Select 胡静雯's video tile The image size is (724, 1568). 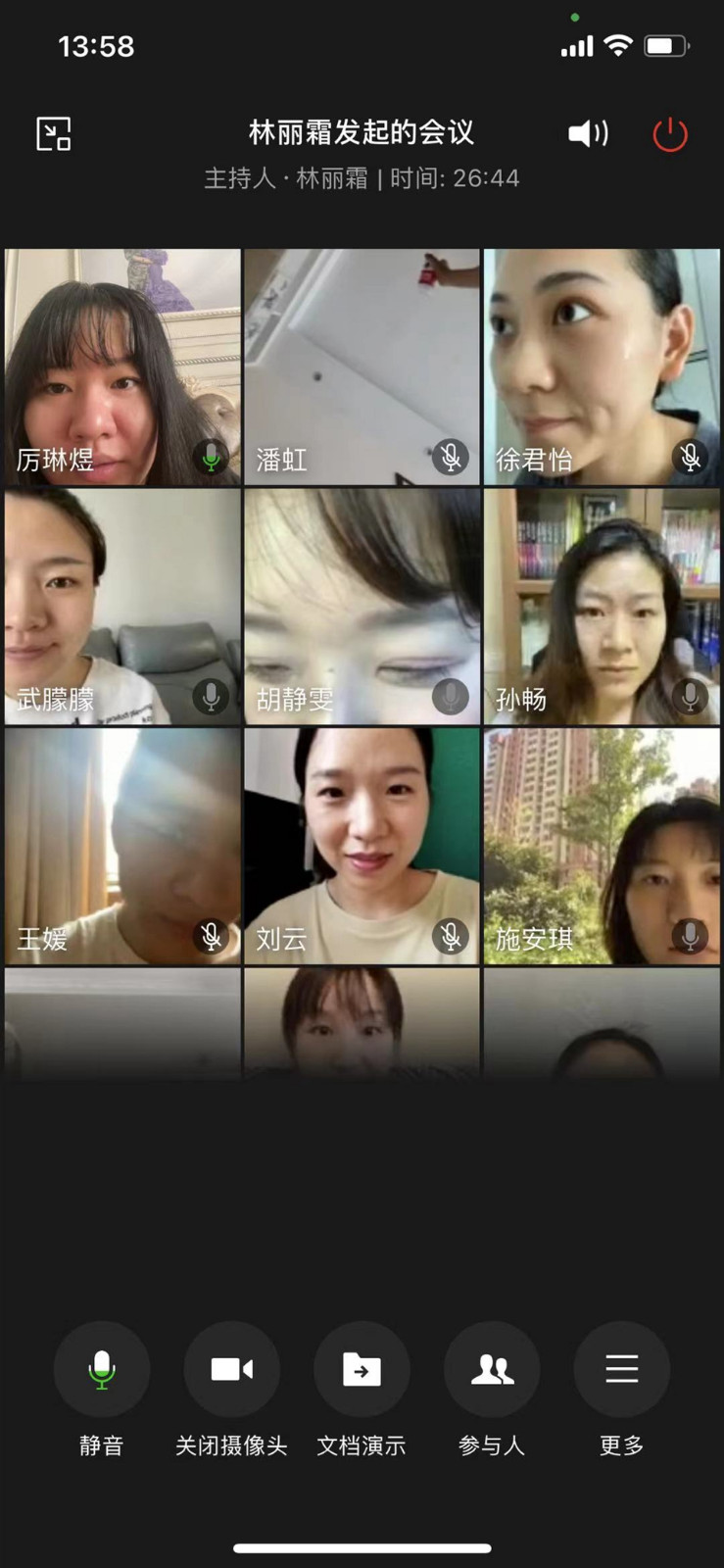pyautogui.click(x=362, y=607)
